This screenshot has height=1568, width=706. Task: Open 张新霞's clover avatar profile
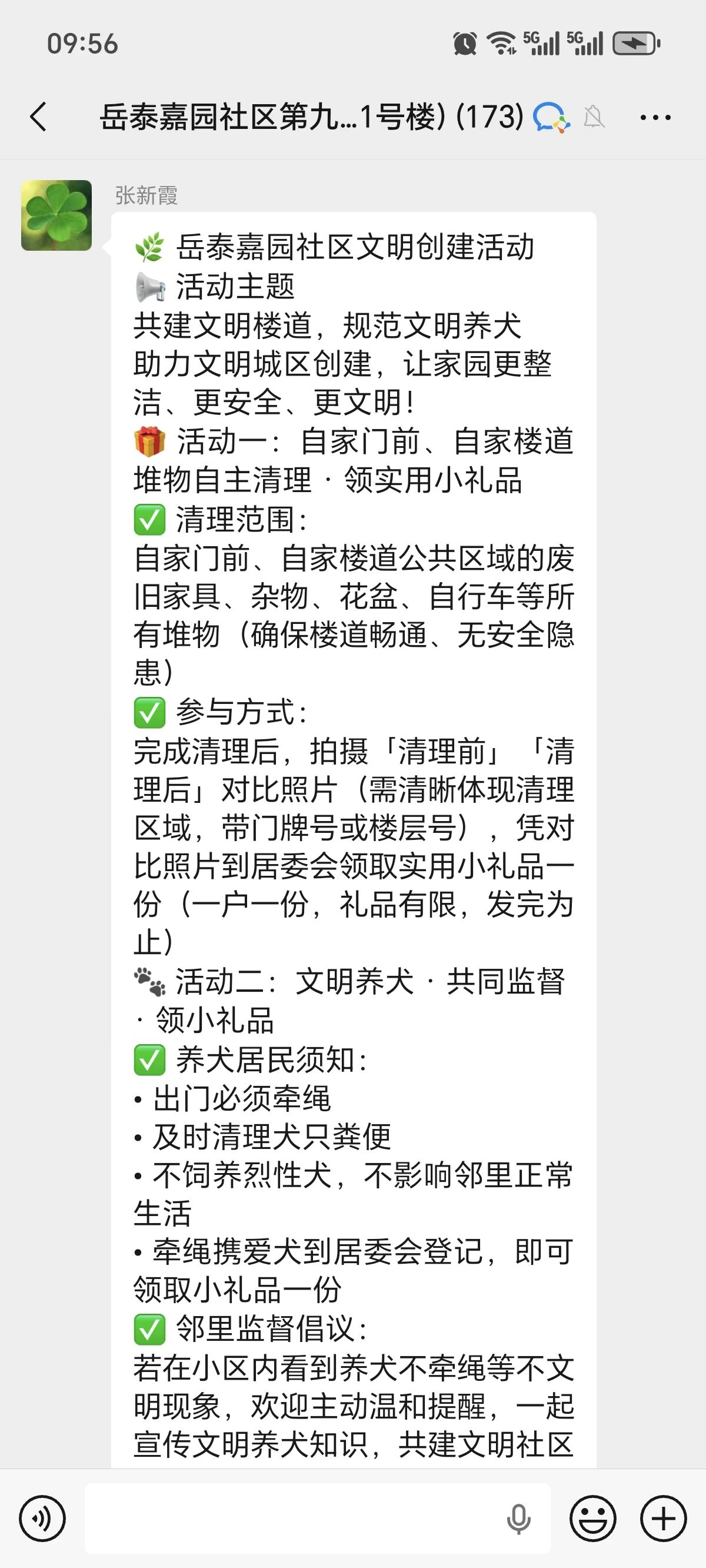56,215
